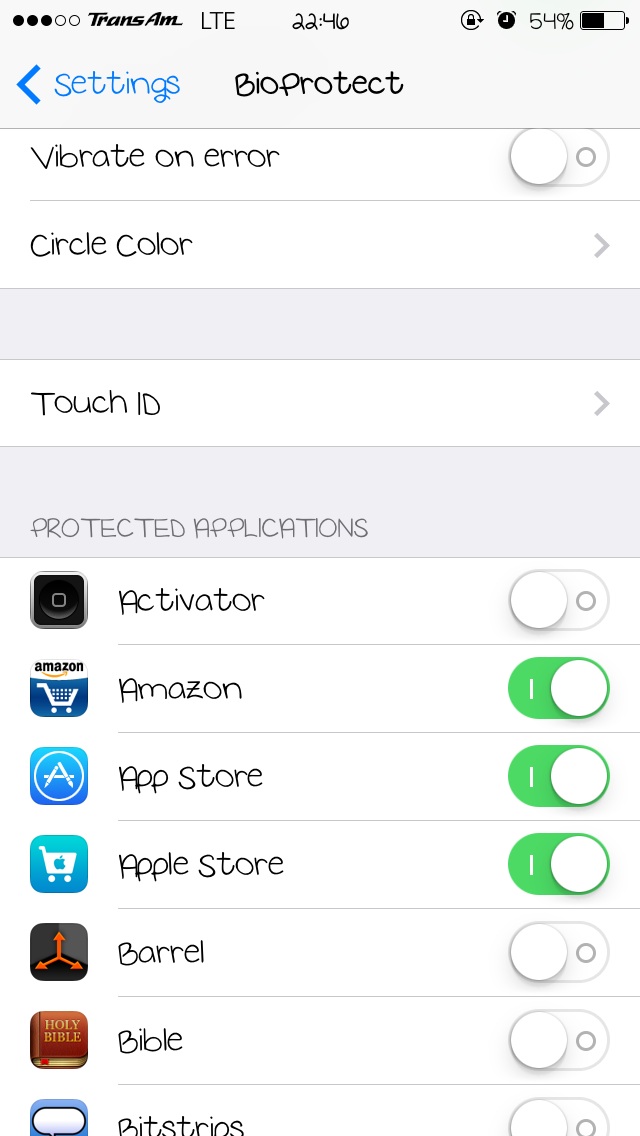Open the Circle Color option
Screen dimensions: 640x1136
320,245
